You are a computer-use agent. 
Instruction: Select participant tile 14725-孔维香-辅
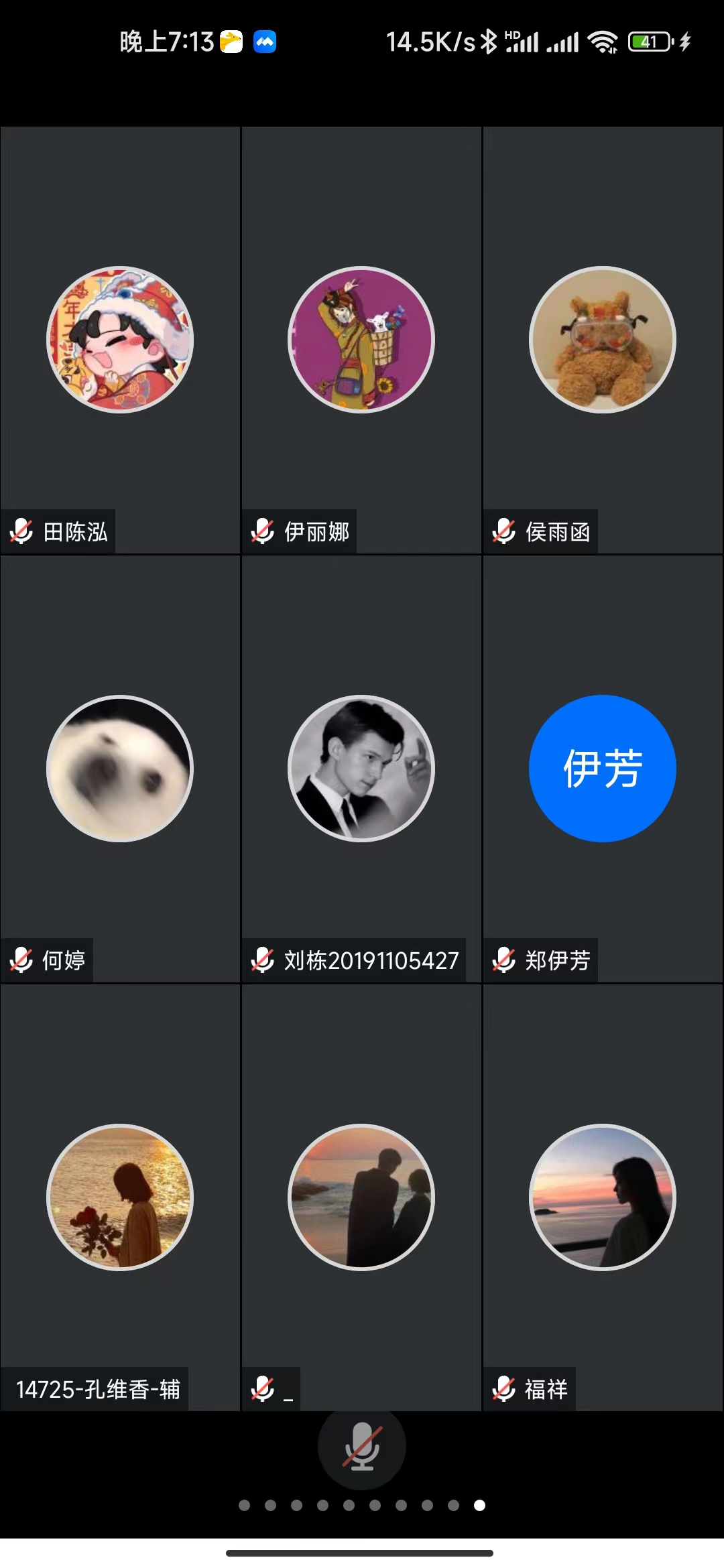(x=120, y=1197)
